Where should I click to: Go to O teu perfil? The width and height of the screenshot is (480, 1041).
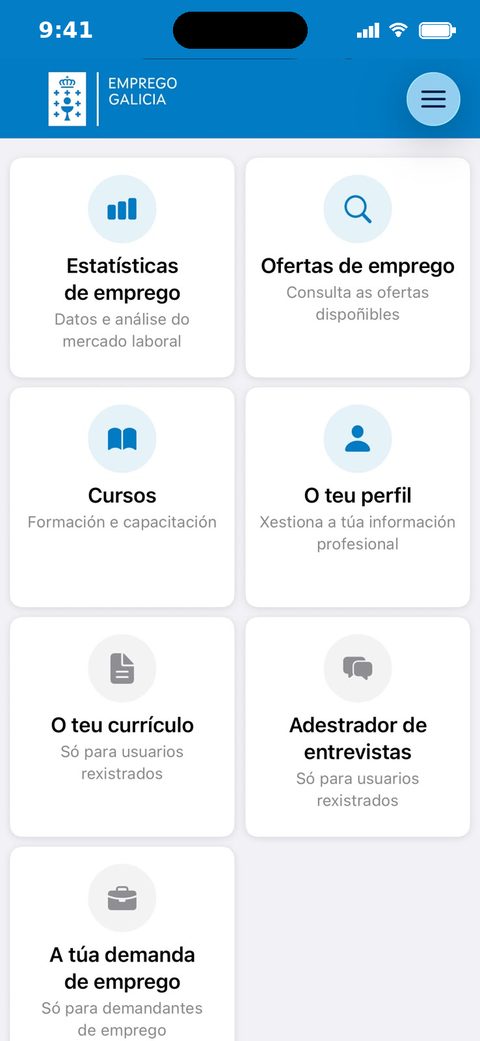358,497
